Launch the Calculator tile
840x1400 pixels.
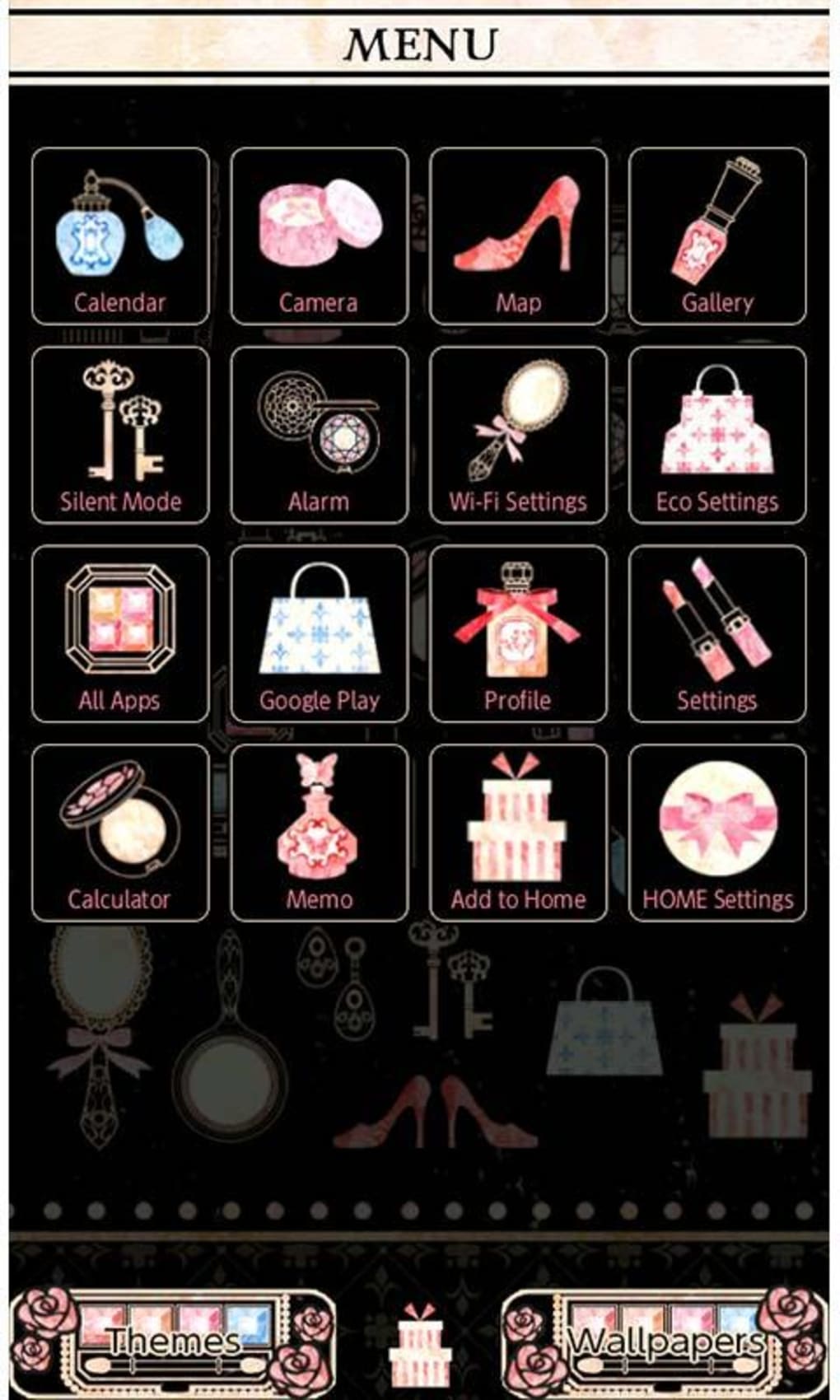120,833
